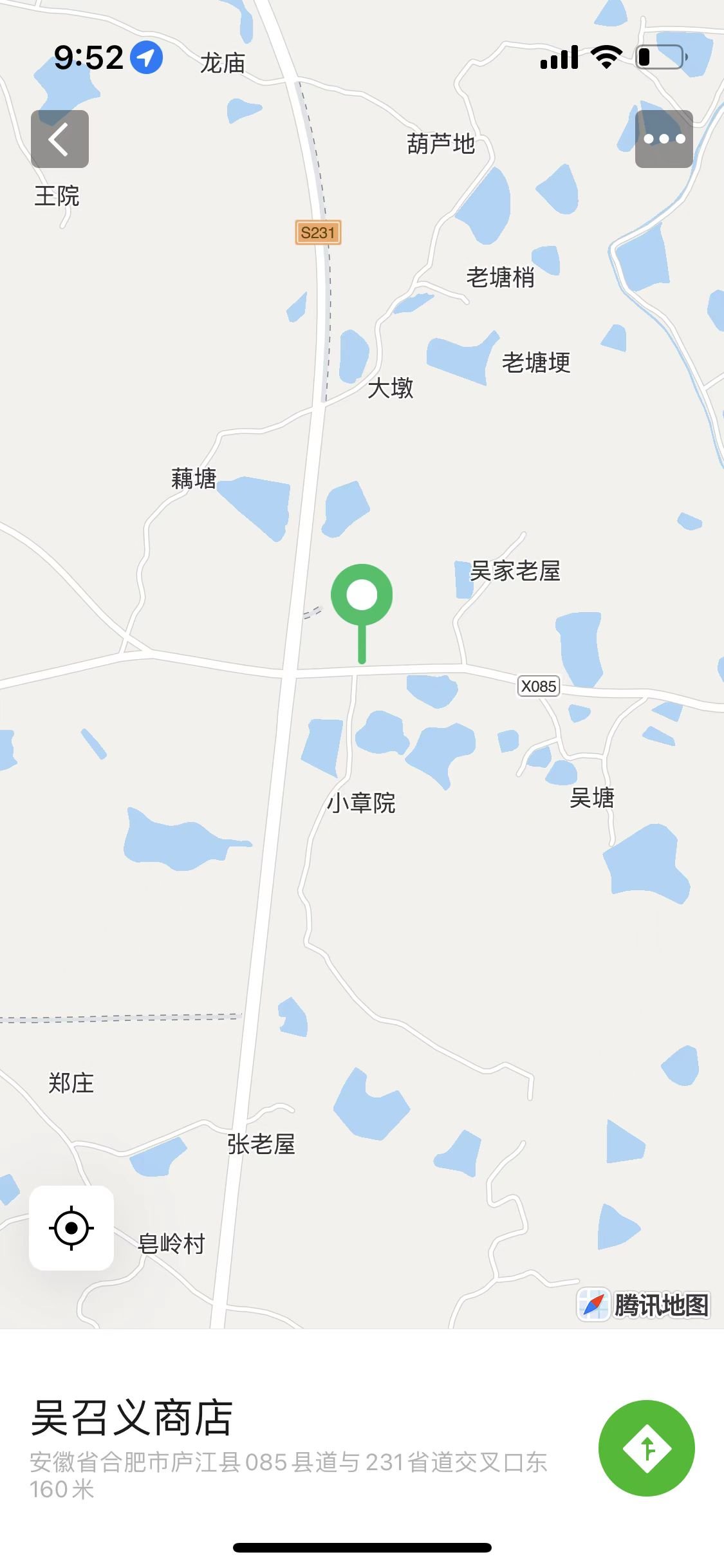
Task: Start navigation with the green directions button
Action: tap(646, 1448)
